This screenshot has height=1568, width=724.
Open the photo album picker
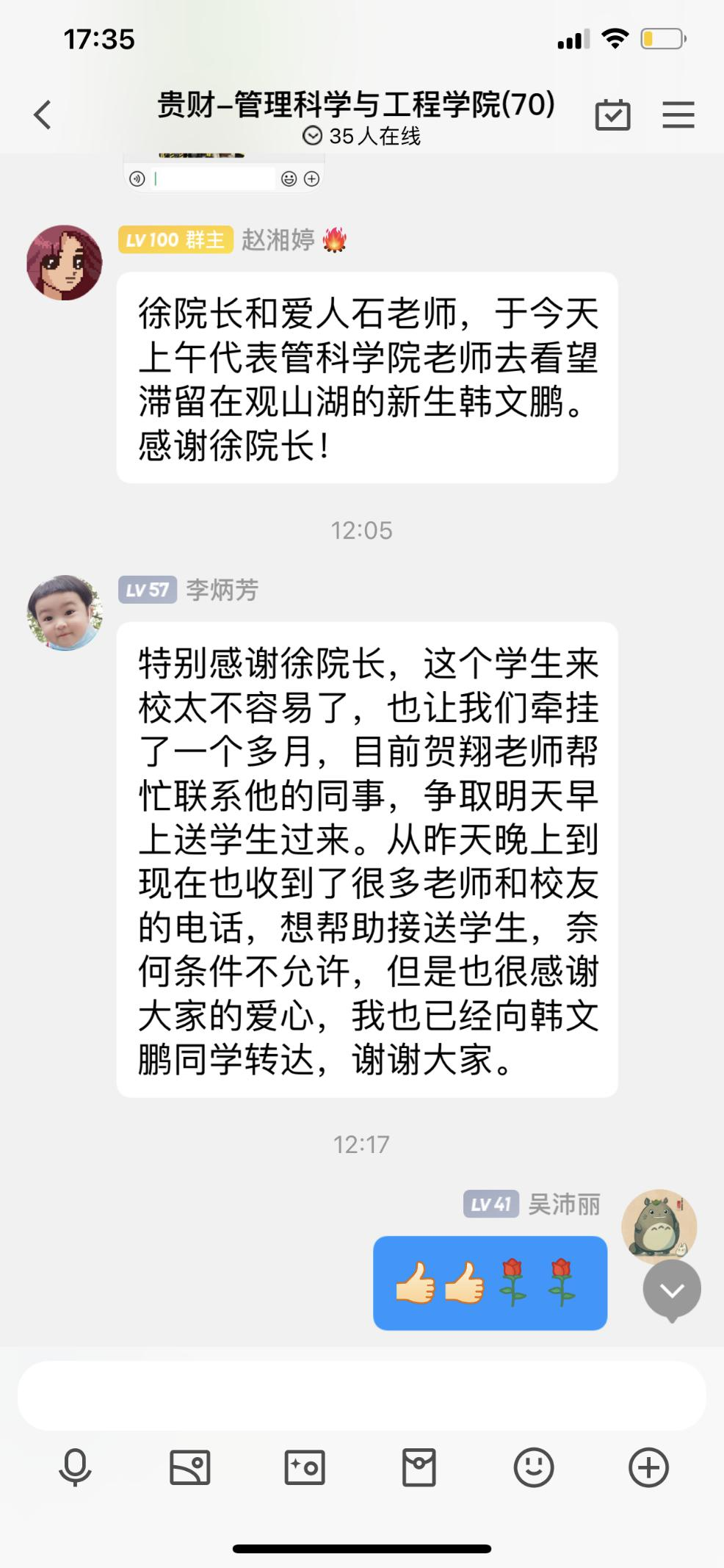189,1467
